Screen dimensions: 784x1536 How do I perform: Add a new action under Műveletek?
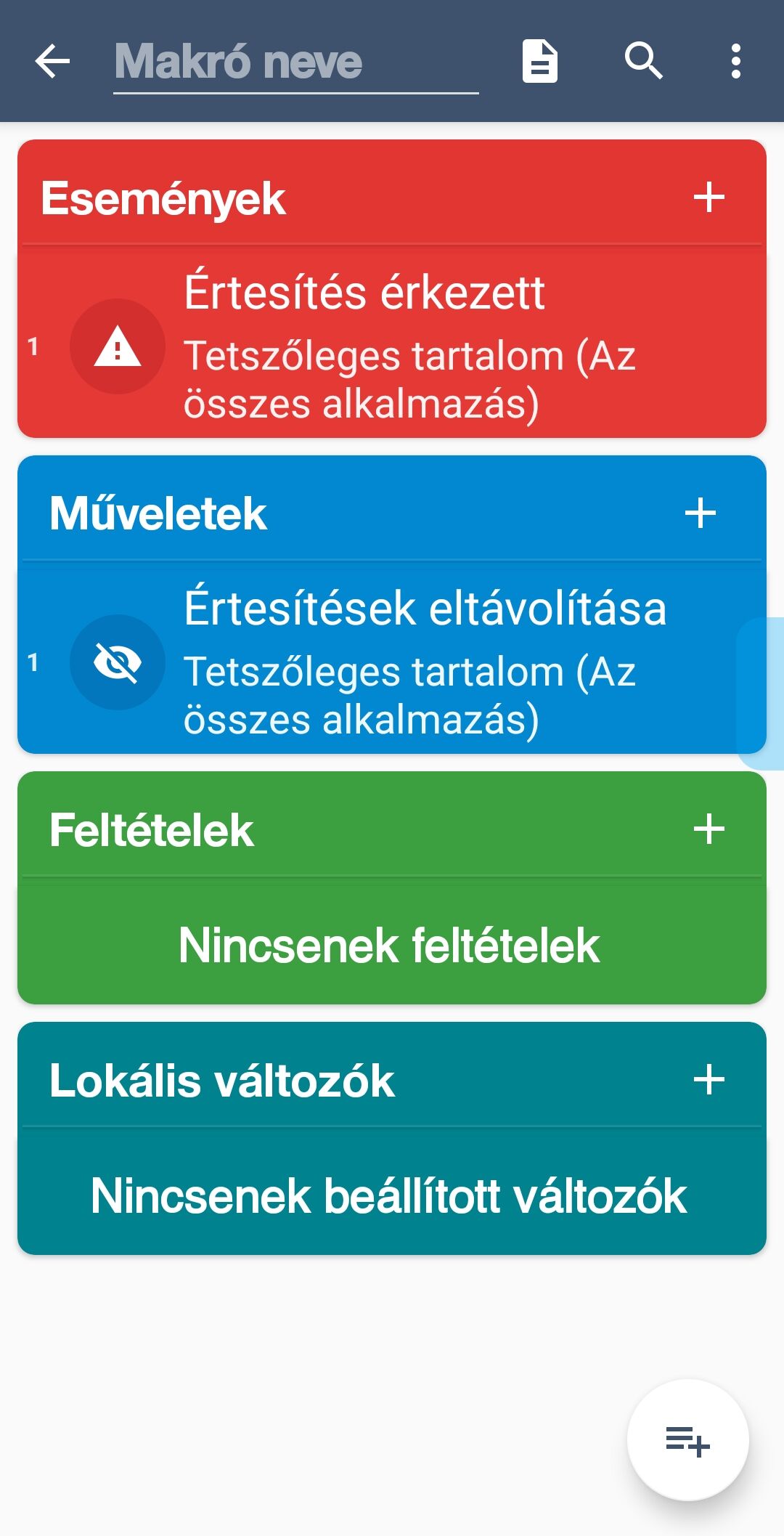pos(701,513)
